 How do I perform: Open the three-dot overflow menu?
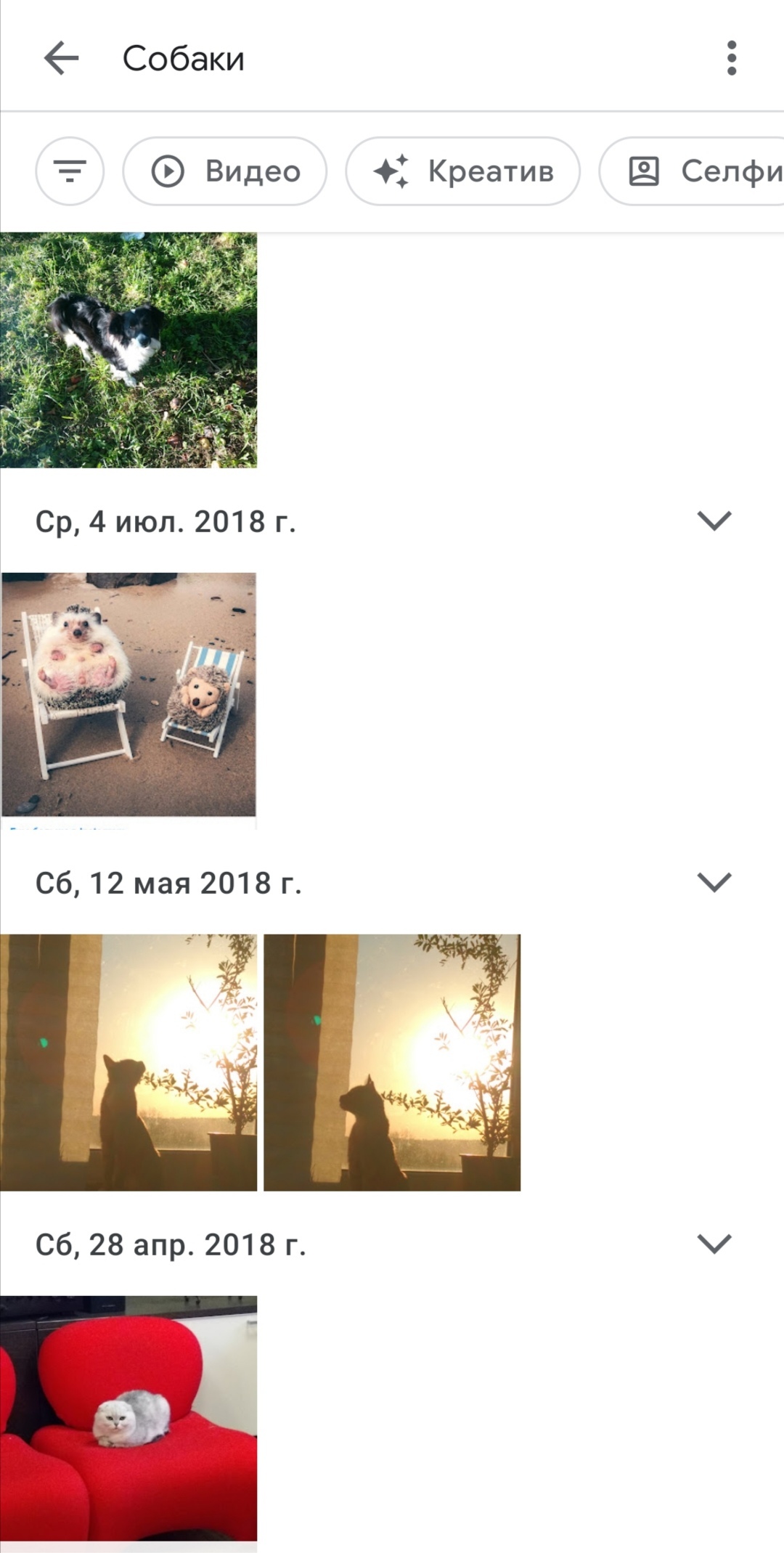pos(731,58)
